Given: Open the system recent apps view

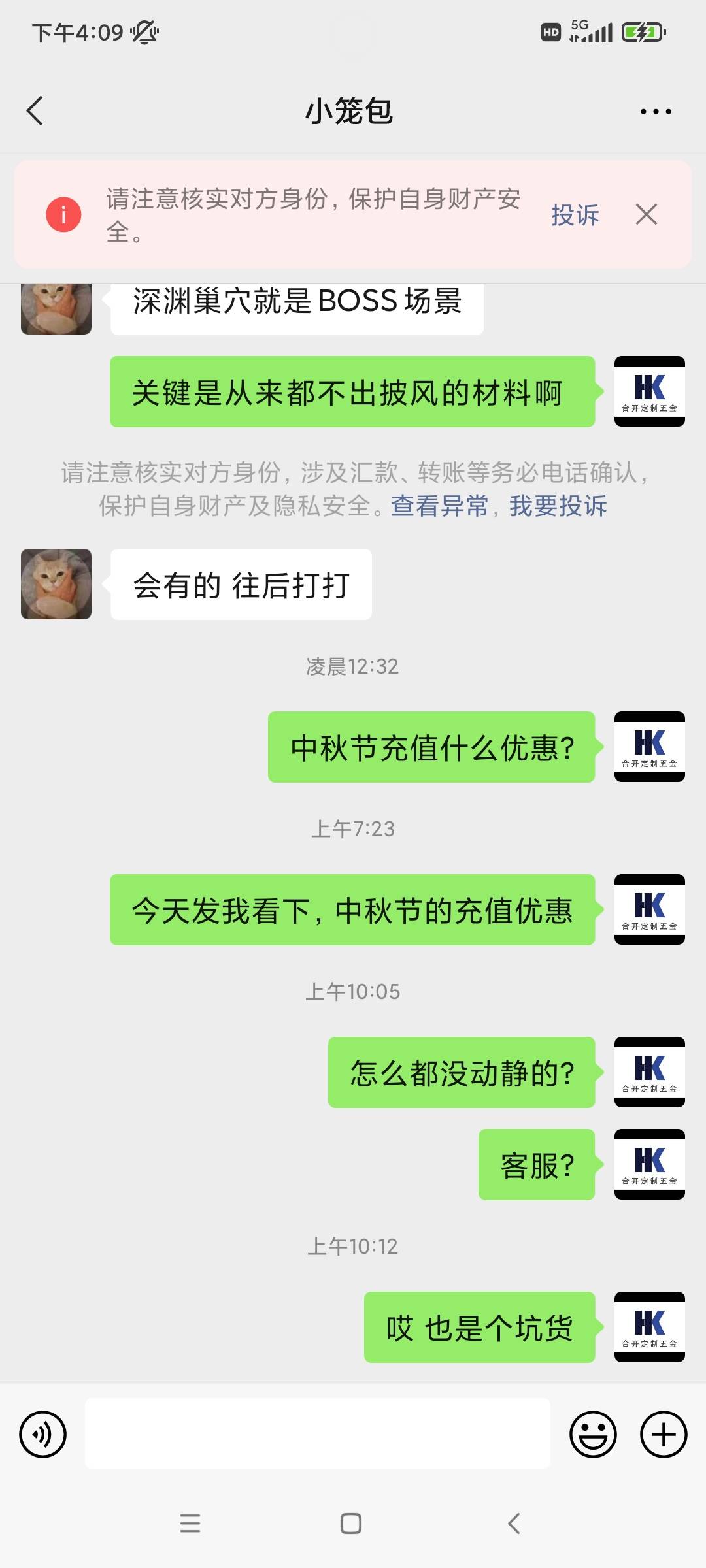Looking at the screenshot, I should [190, 1524].
